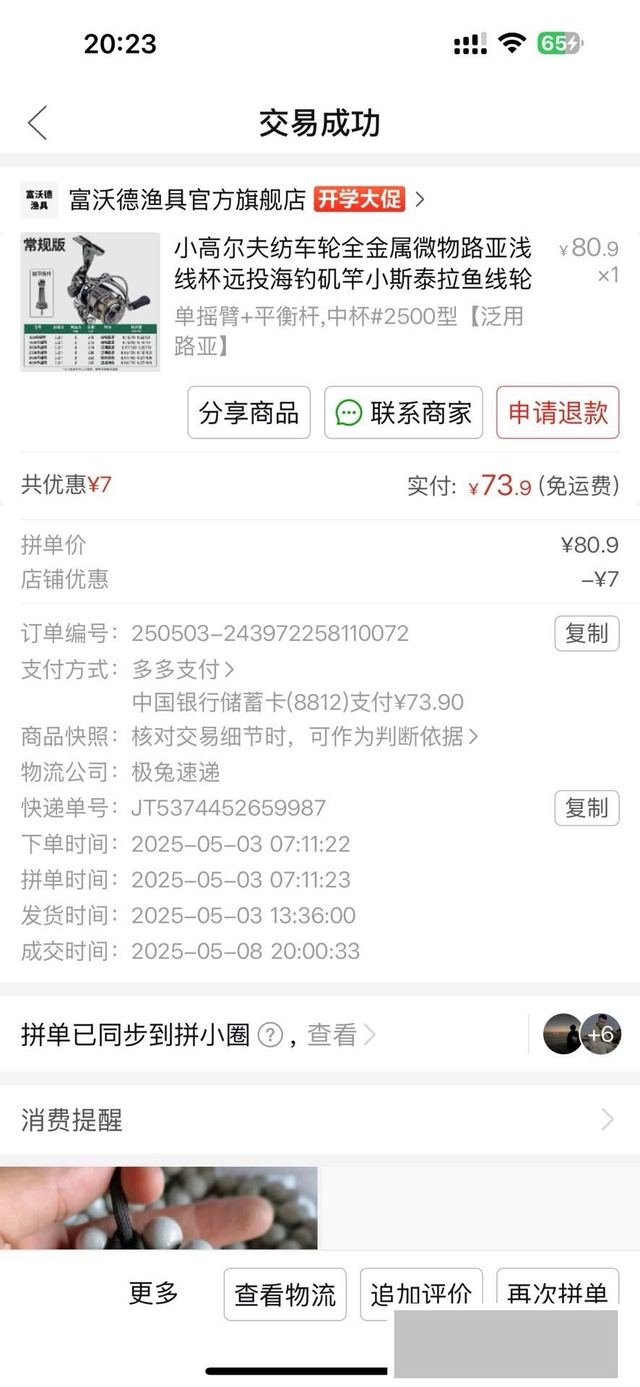
Task: Open 多多支付 payment method details
Action: tap(183, 669)
